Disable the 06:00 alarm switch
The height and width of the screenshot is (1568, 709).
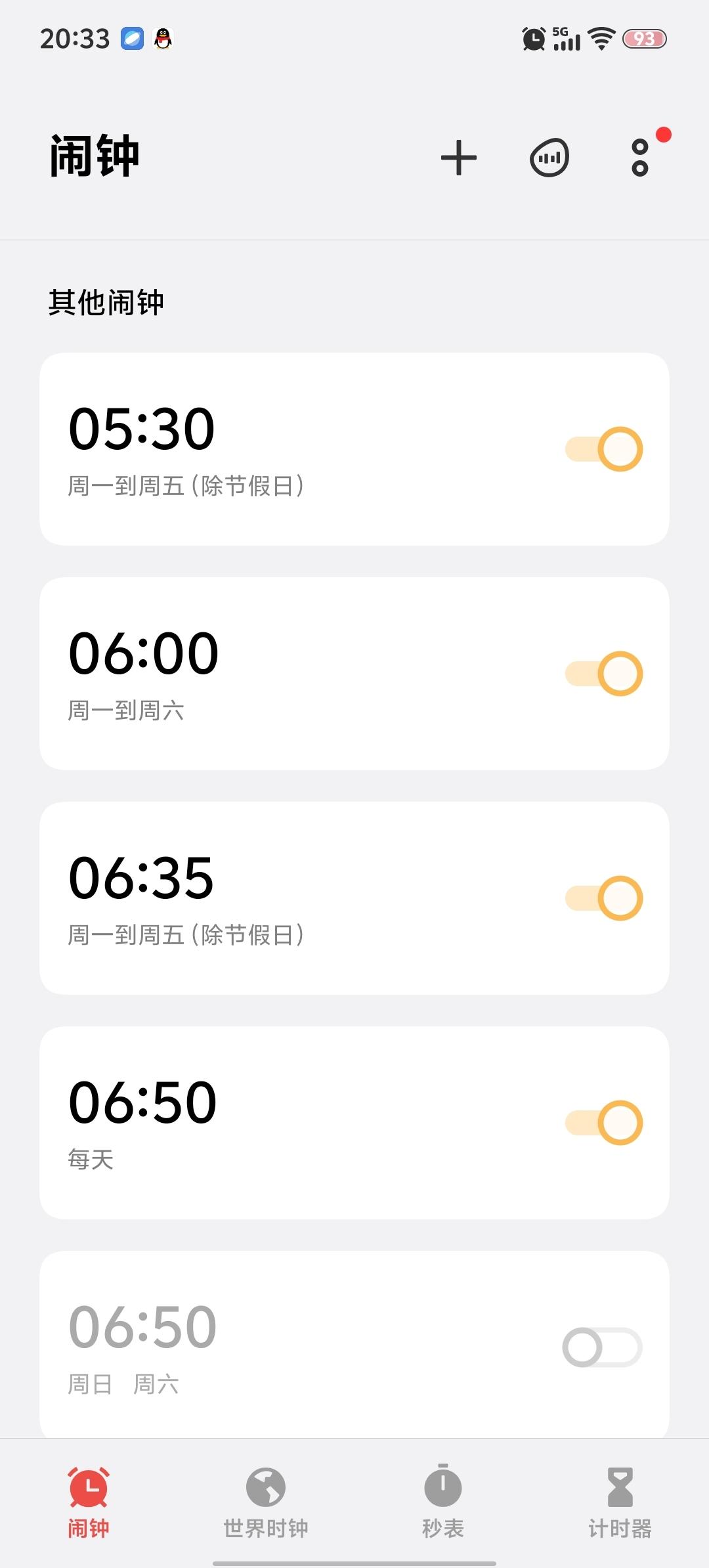click(x=604, y=674)
